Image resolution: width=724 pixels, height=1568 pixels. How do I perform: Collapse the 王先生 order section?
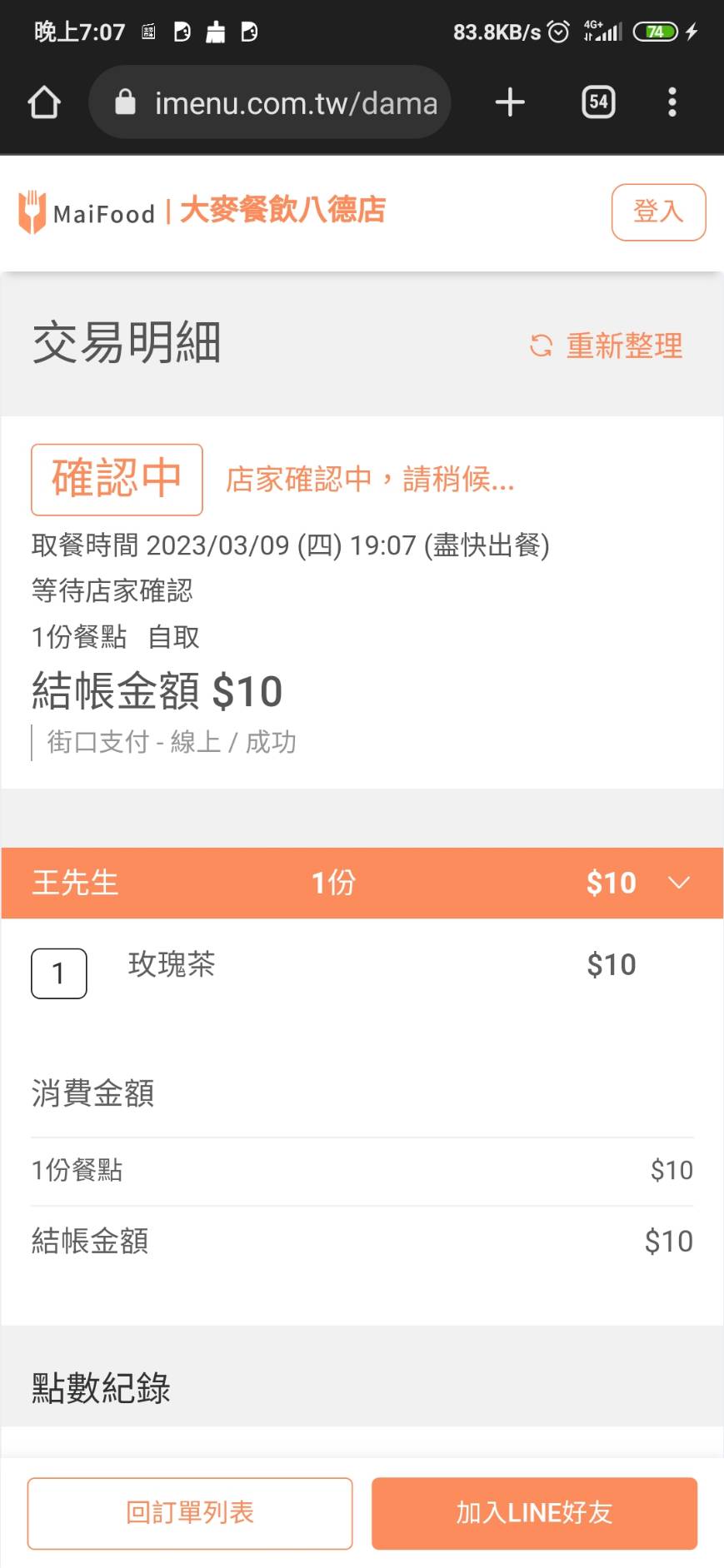[679, 883]
